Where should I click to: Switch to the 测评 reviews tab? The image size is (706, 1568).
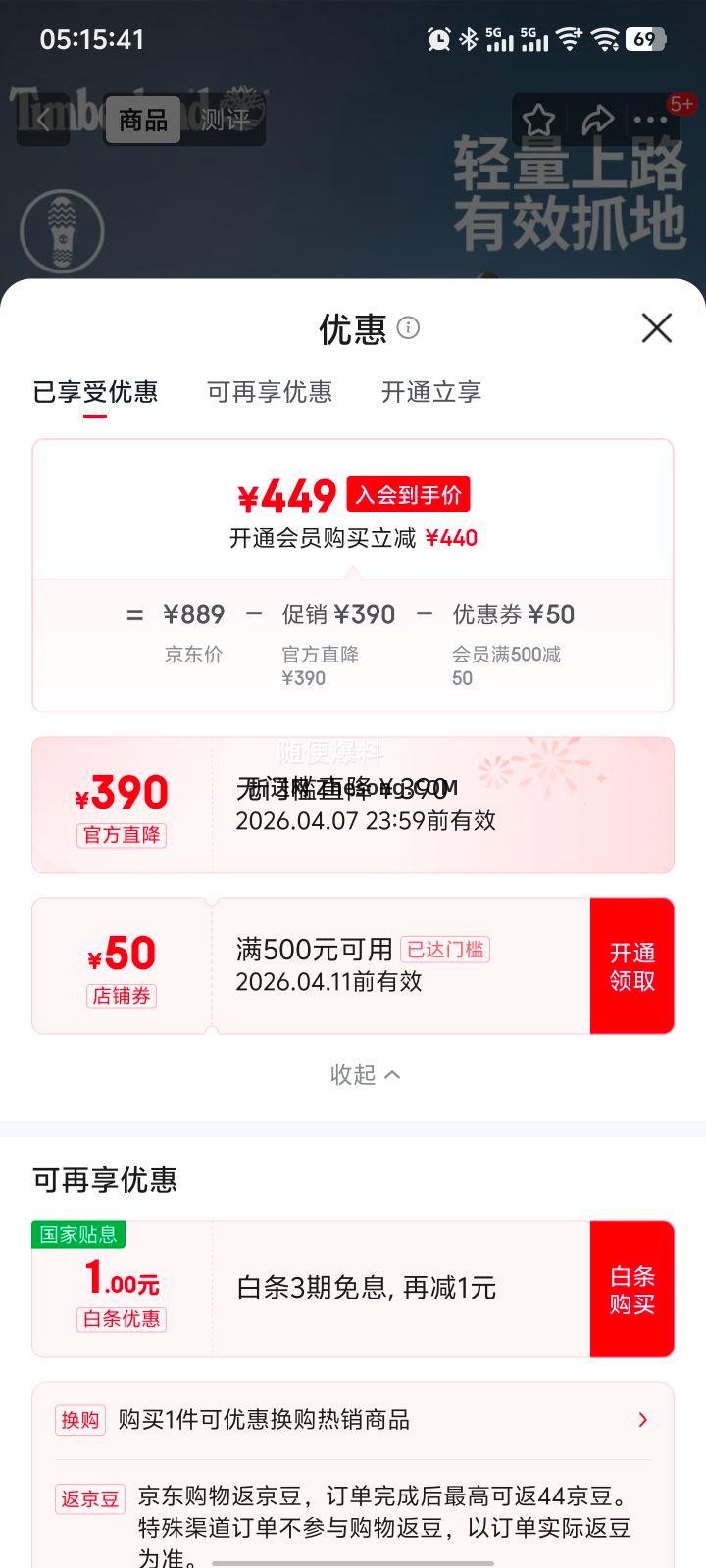pos(225,120)
